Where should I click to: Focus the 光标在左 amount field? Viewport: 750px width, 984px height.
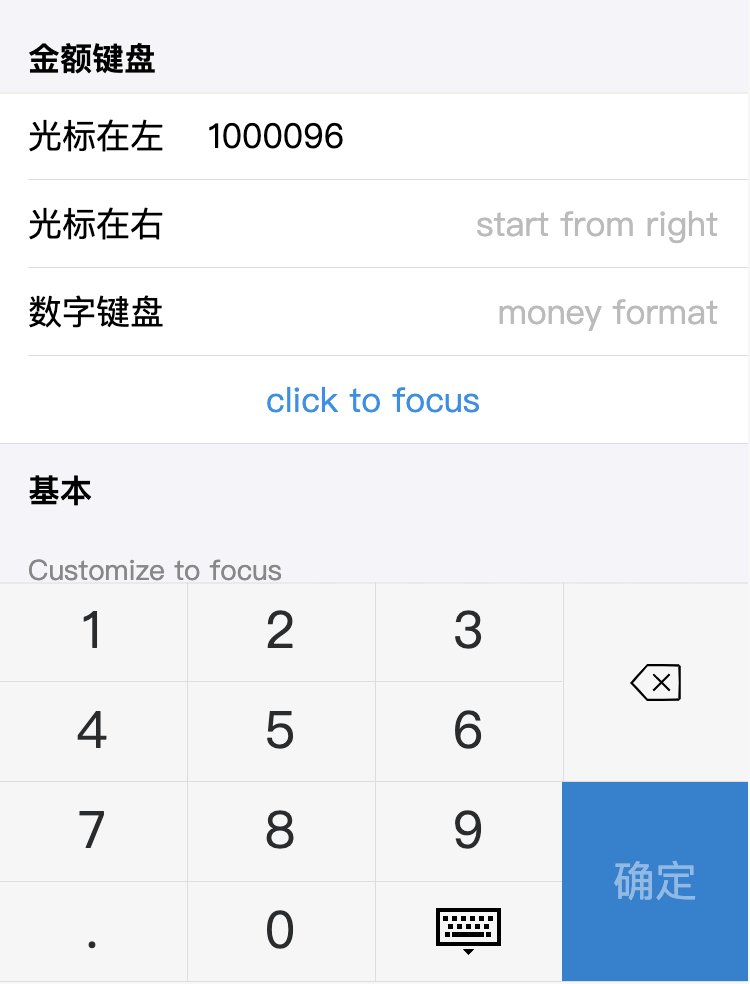460,137
